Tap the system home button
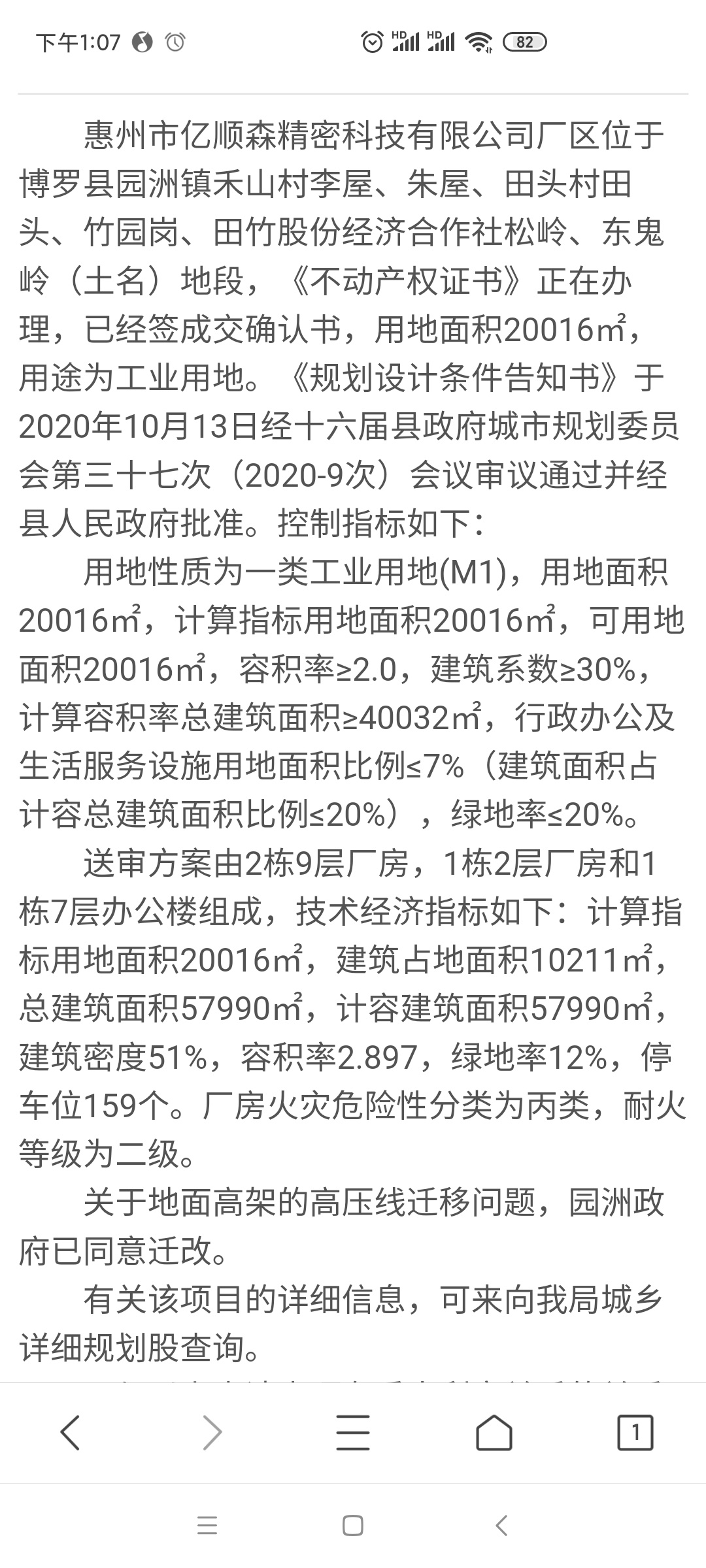 pos(353,1526)
